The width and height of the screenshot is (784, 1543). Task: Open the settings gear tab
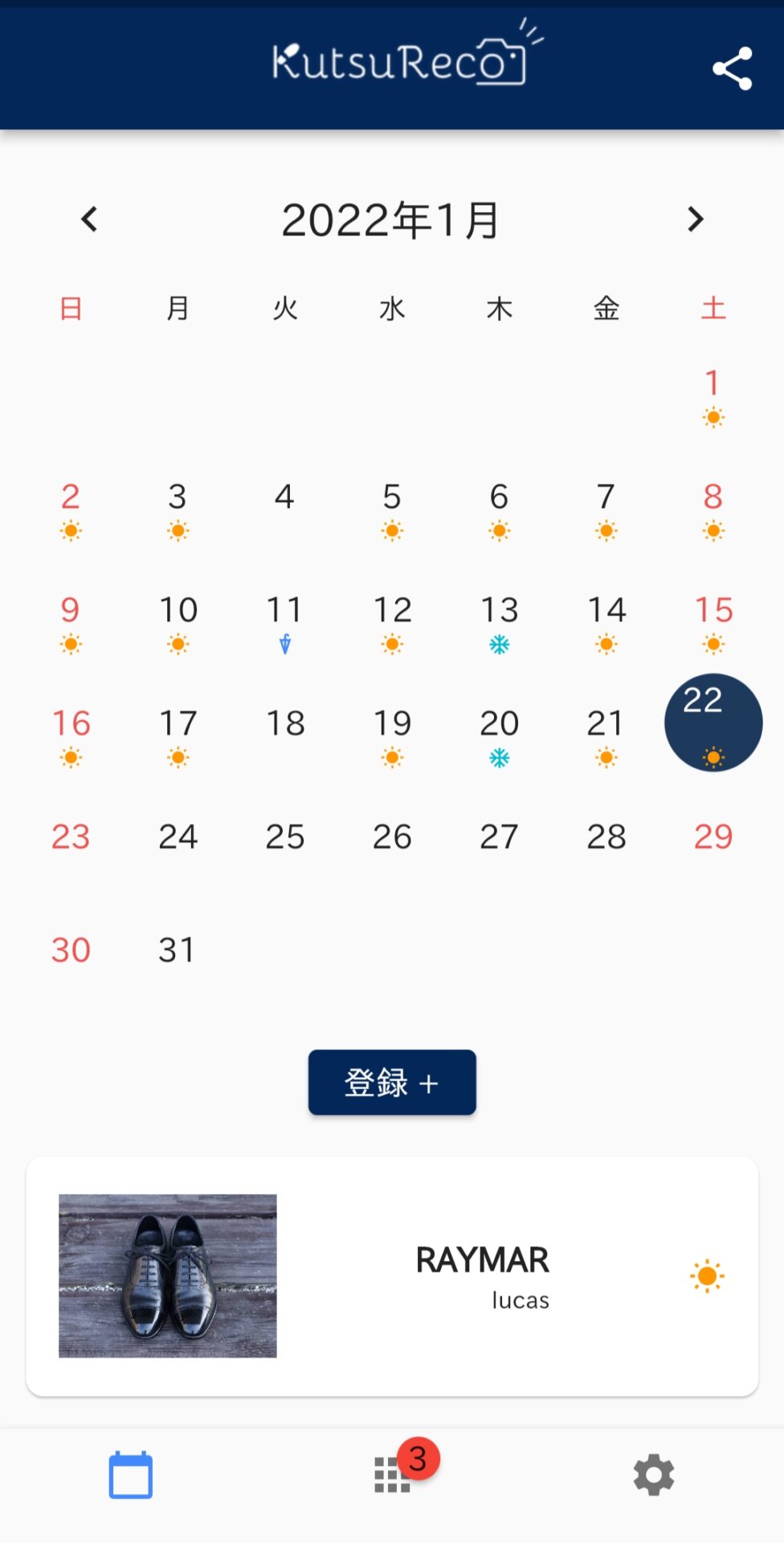coord(653,1475)
